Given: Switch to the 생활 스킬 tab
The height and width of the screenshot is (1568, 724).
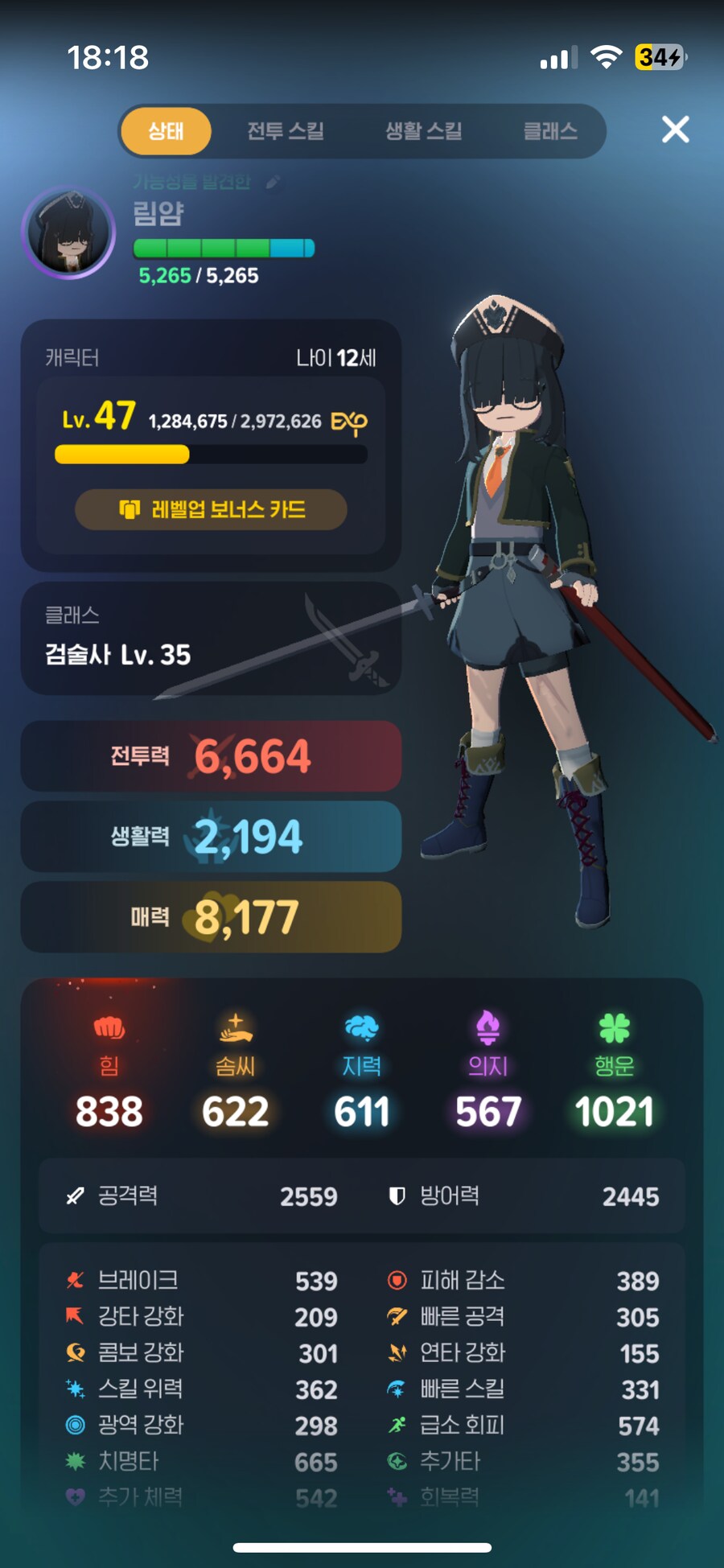Looking at the screenshot, I should 423,131.
